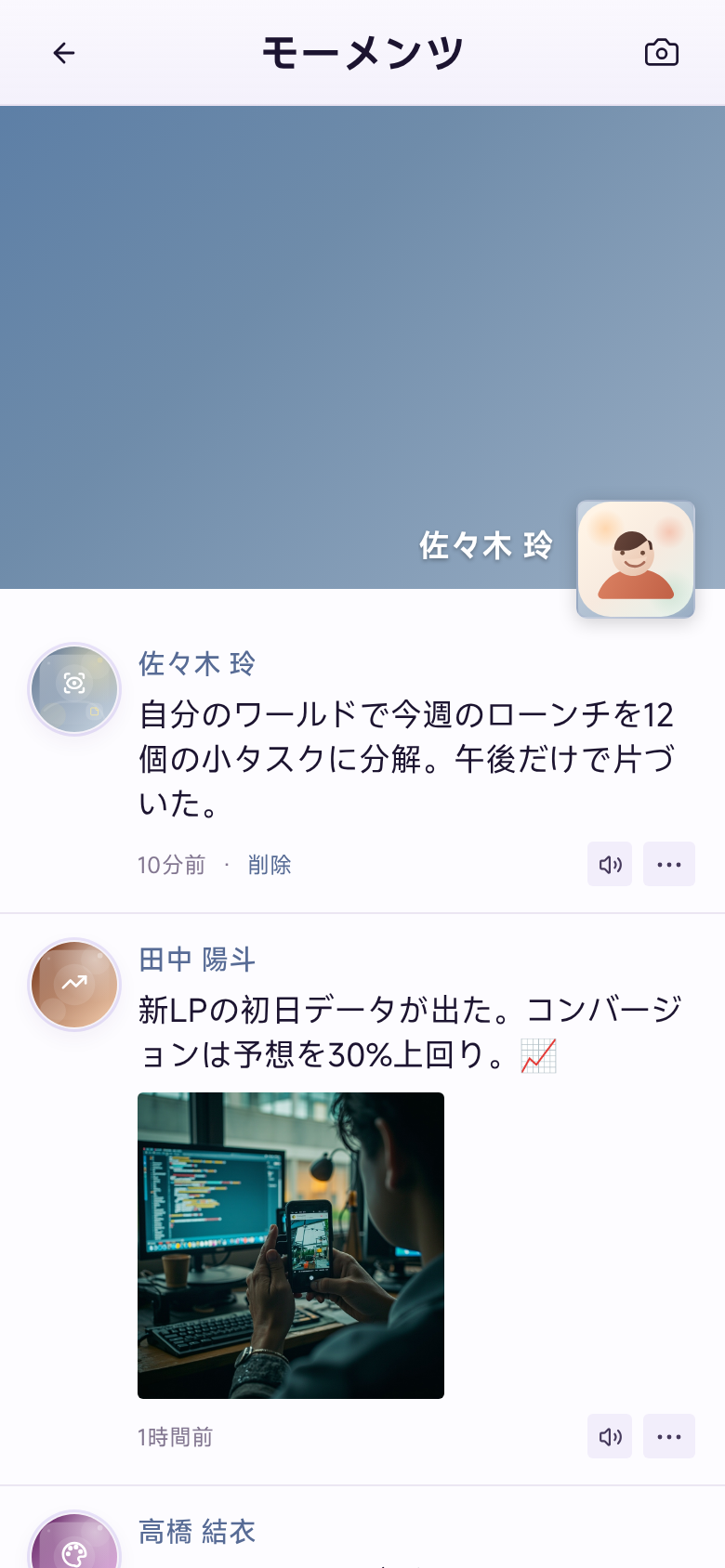Open the camera to post a moment
The image size is (725, 1568).
(662, 53)
